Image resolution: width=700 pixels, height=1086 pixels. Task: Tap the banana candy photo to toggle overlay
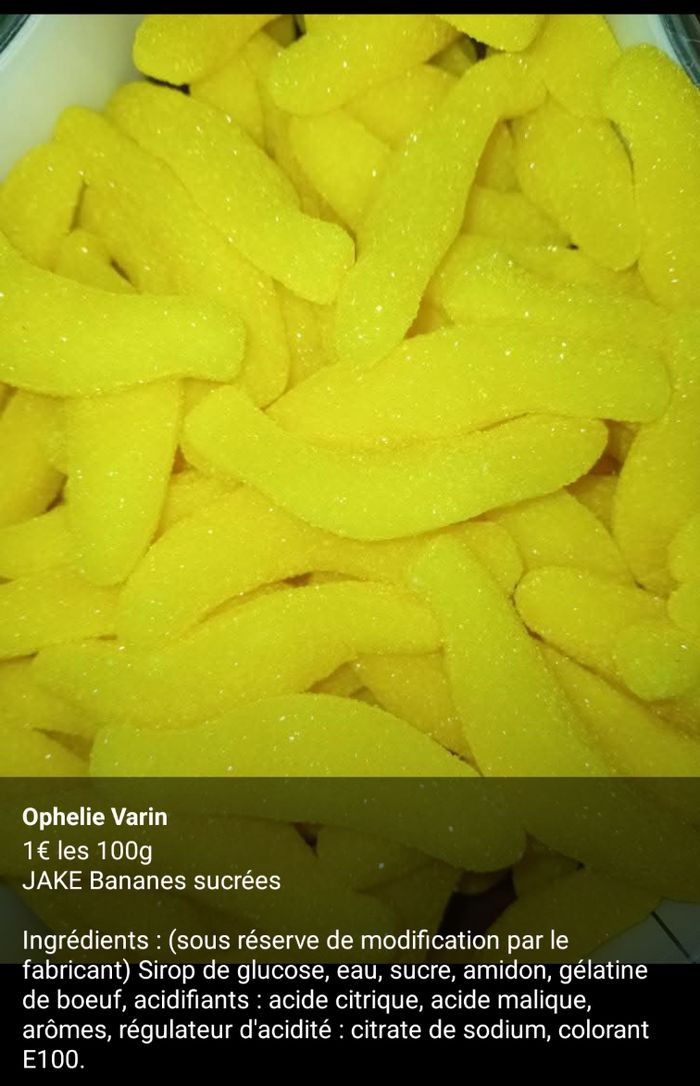pos(350,400)
